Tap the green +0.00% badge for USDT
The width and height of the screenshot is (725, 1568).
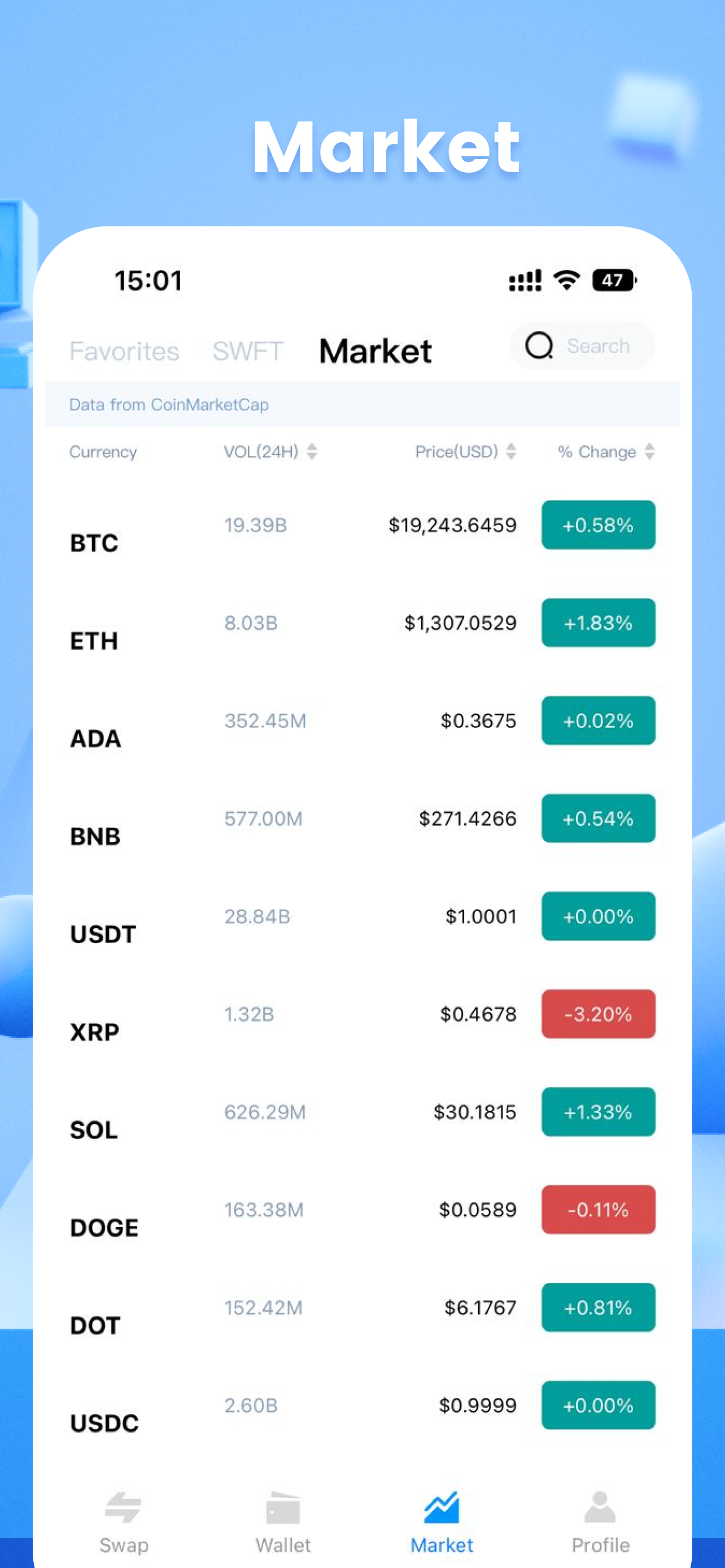click(598, 916)
